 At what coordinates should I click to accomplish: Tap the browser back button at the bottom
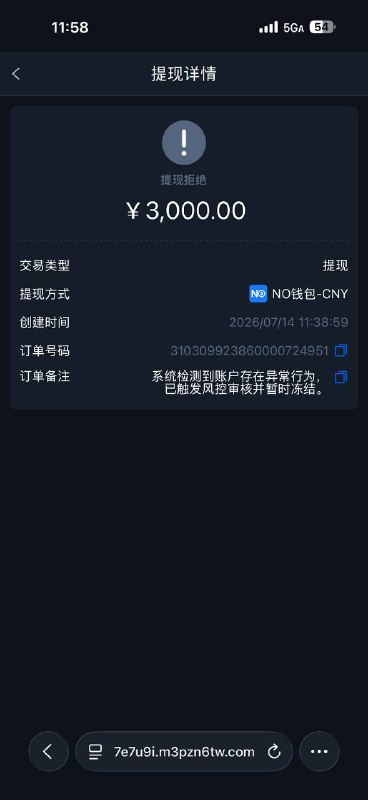coord(48,752)
